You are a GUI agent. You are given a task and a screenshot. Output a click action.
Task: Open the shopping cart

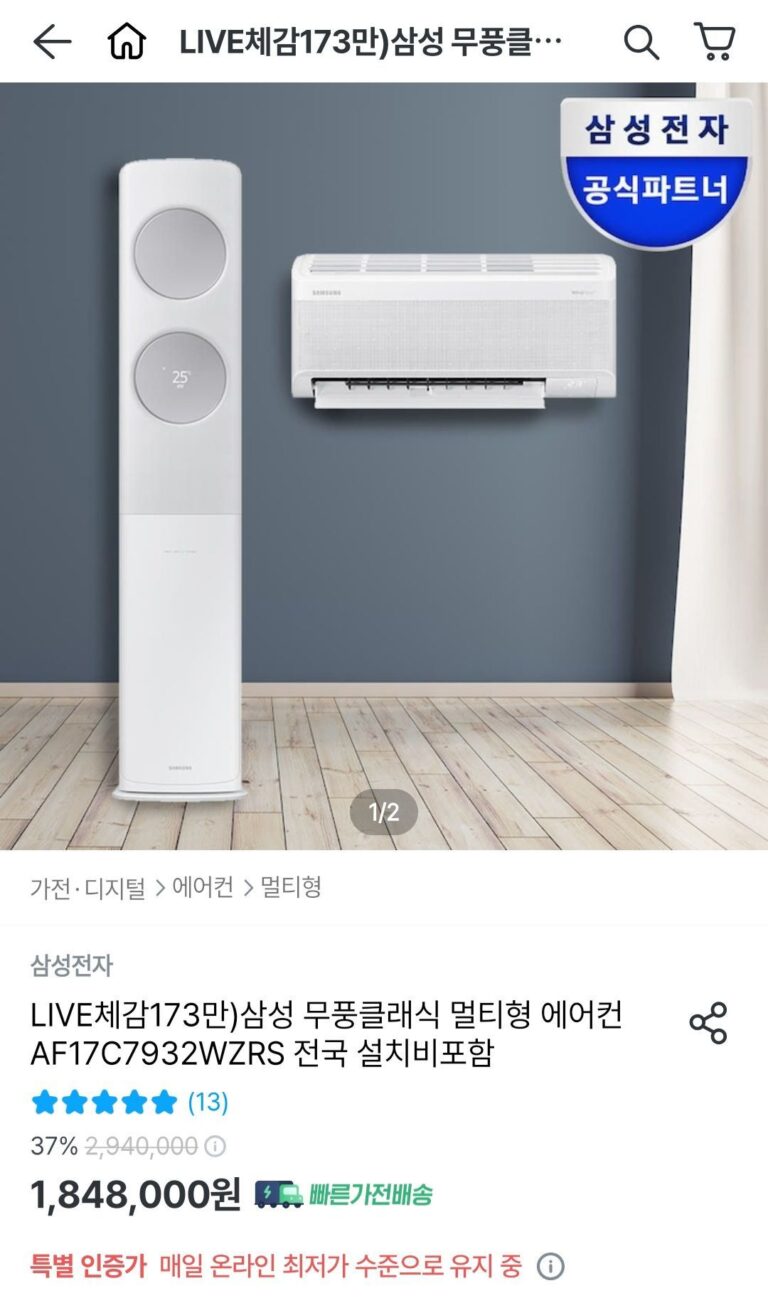coord(714,42)
